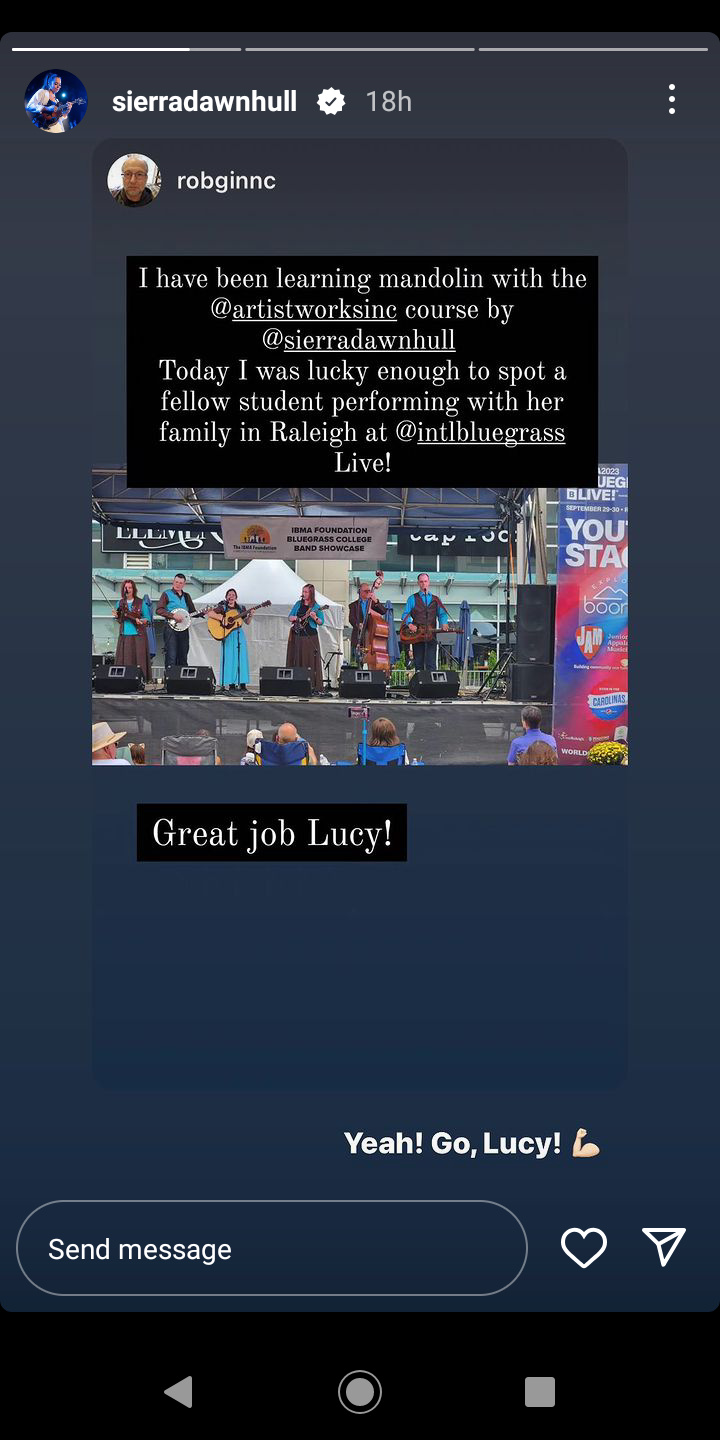Go back with the system back button
720x1440 pixels.
coord(179,1391)
